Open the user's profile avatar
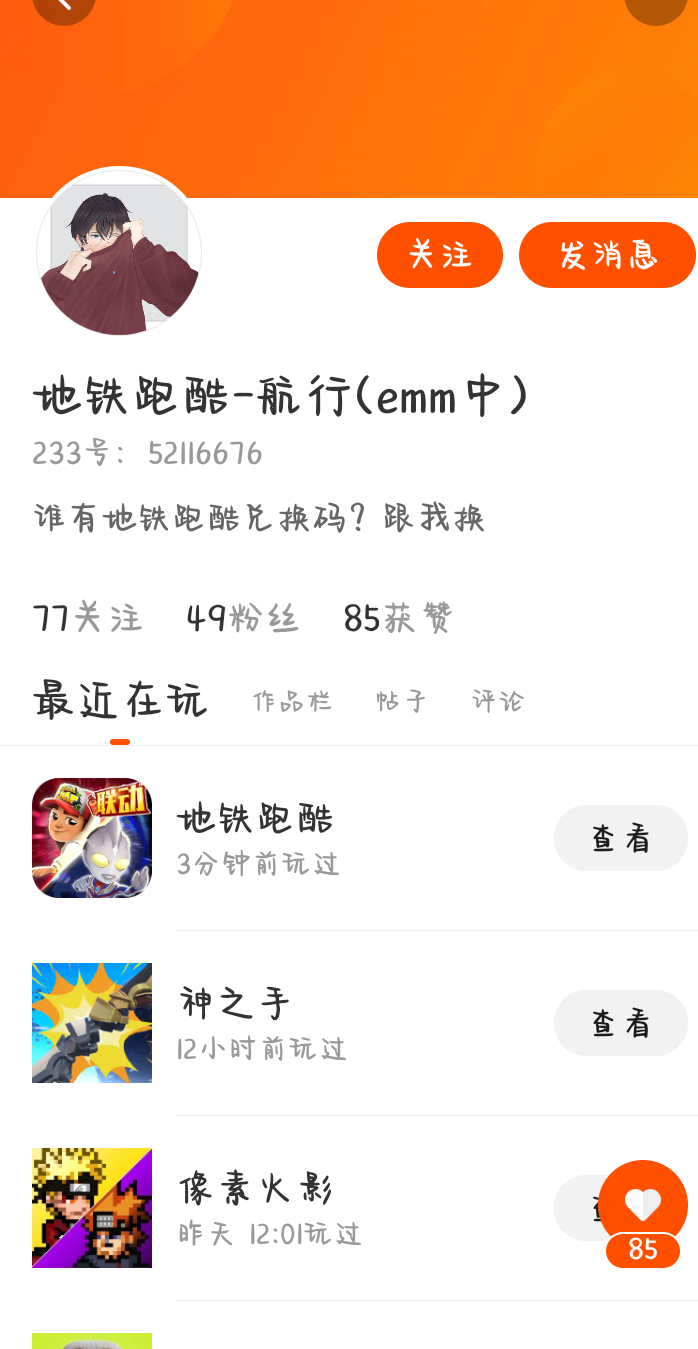Screen dimensions: 698x1349 [119, 252]
